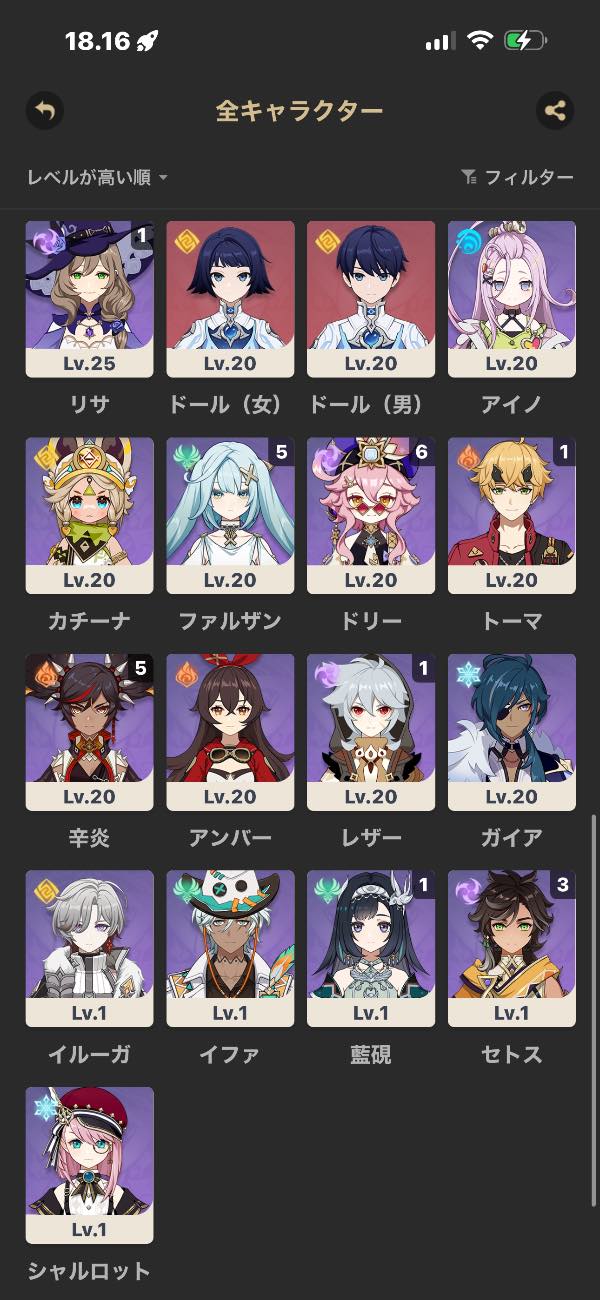Go back using the arrow icon
Screen dimensions: 600x1300
(x=44, y=111)
